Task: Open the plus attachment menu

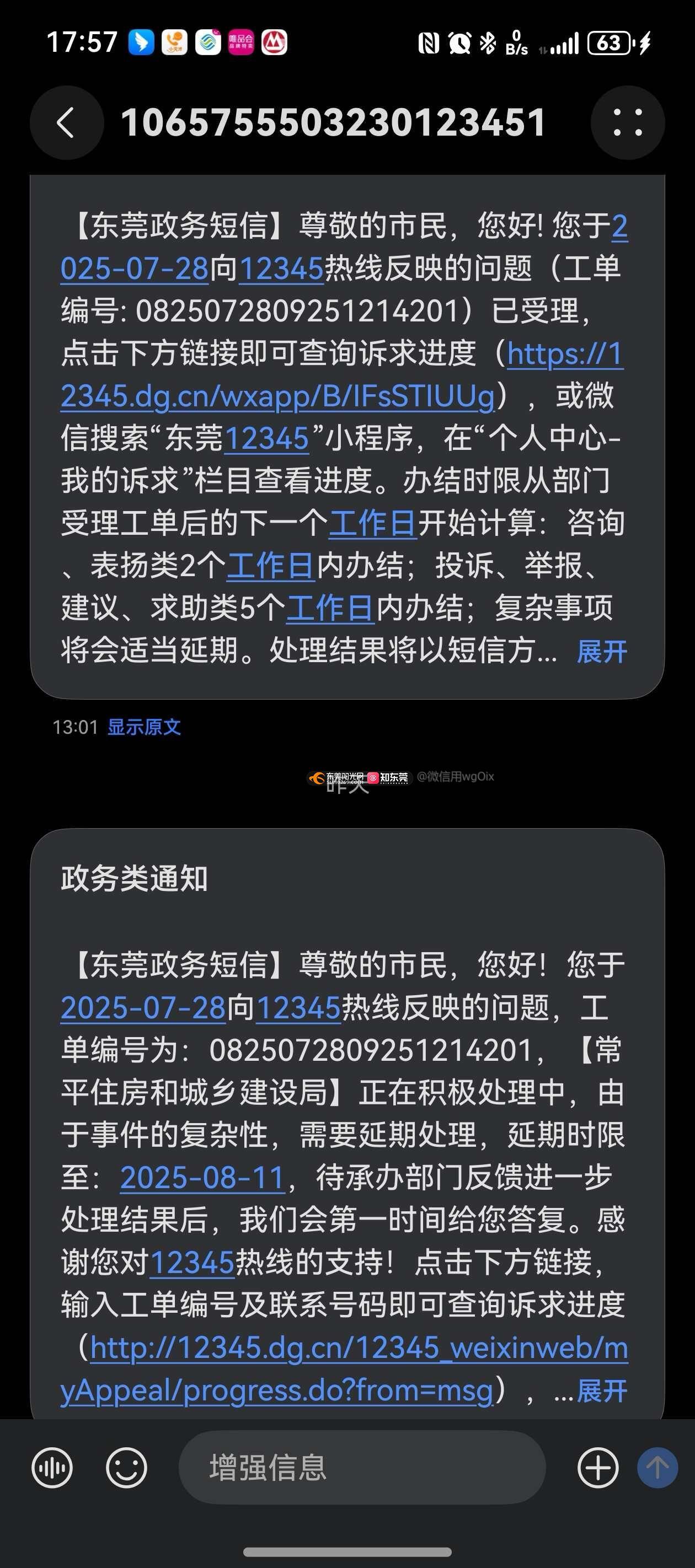Action: point(597,1468)
